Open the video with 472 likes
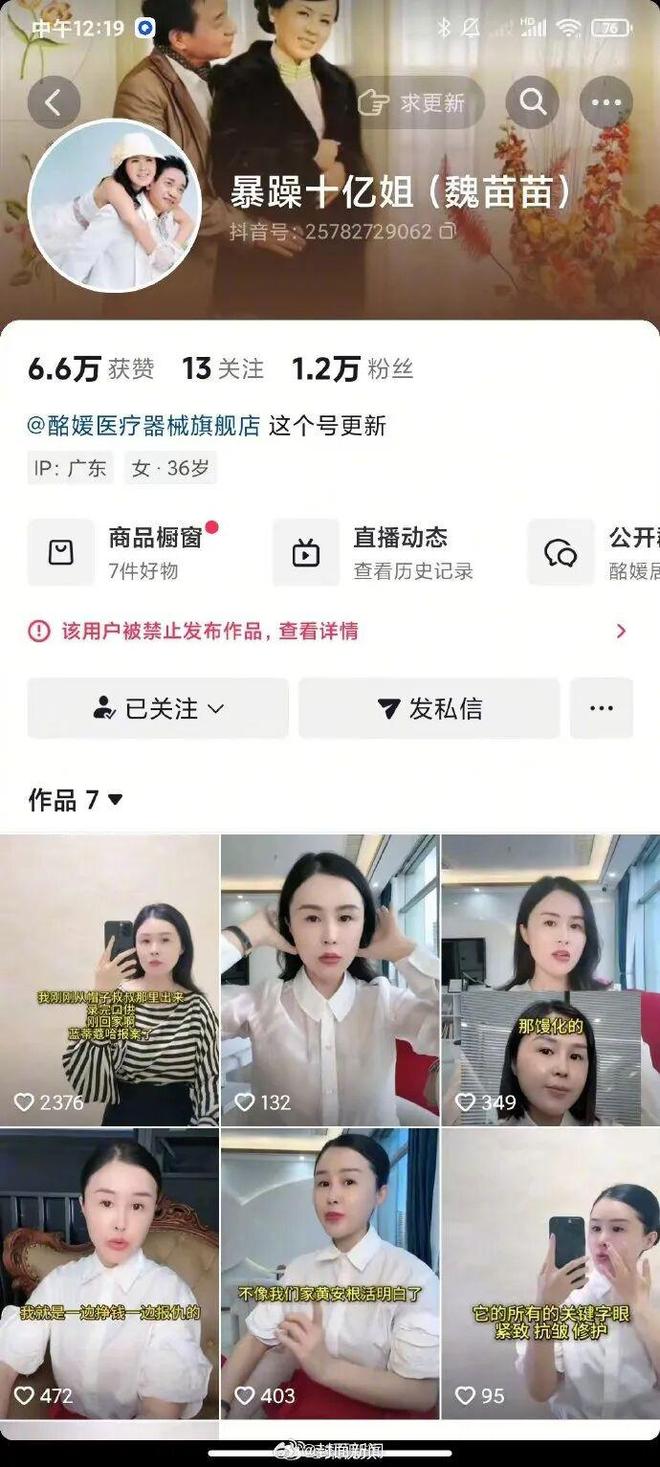Screen dimensions: 660x1467 [109, 1274]
